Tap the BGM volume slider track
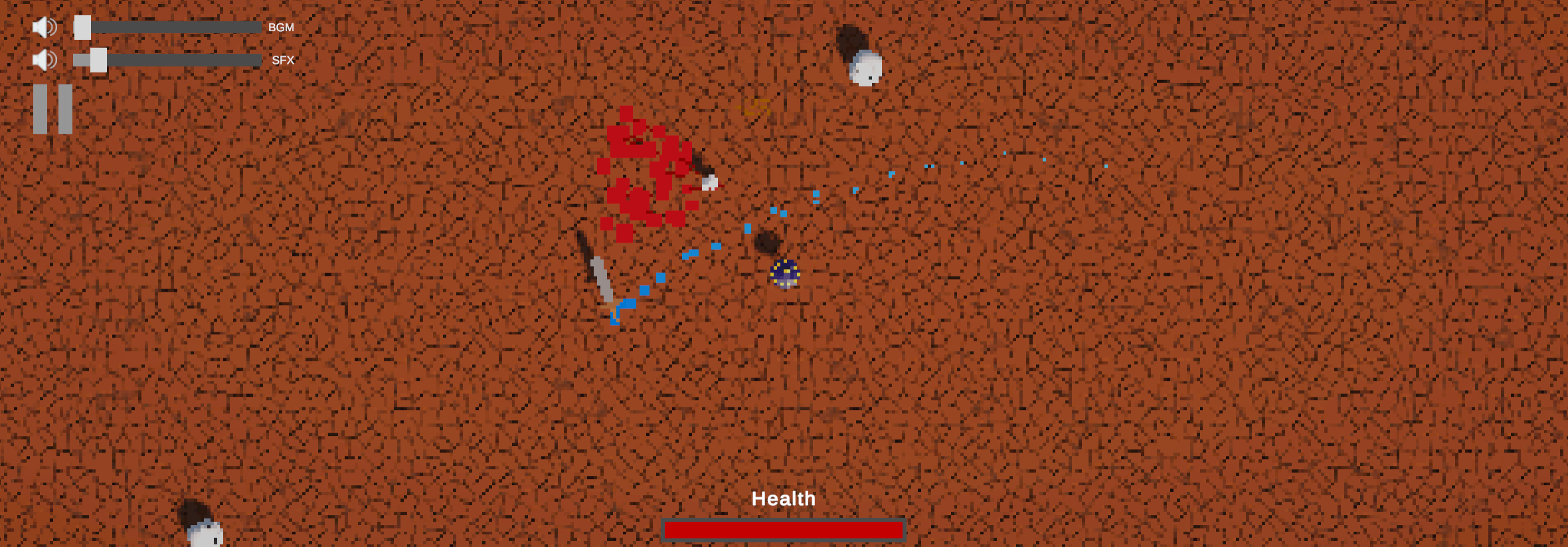The width and height of the screenshot is (1568, 547). coord(174,27)
